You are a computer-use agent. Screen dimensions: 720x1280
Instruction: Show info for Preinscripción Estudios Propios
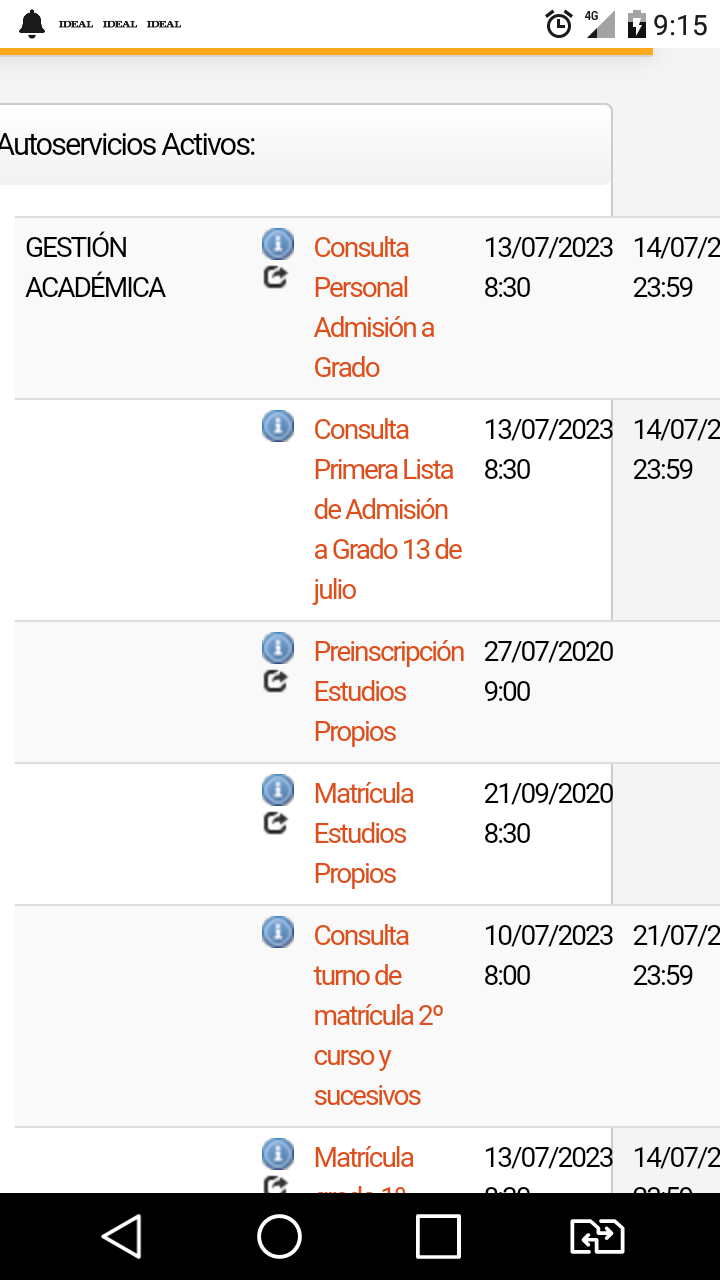click(278, 648)
